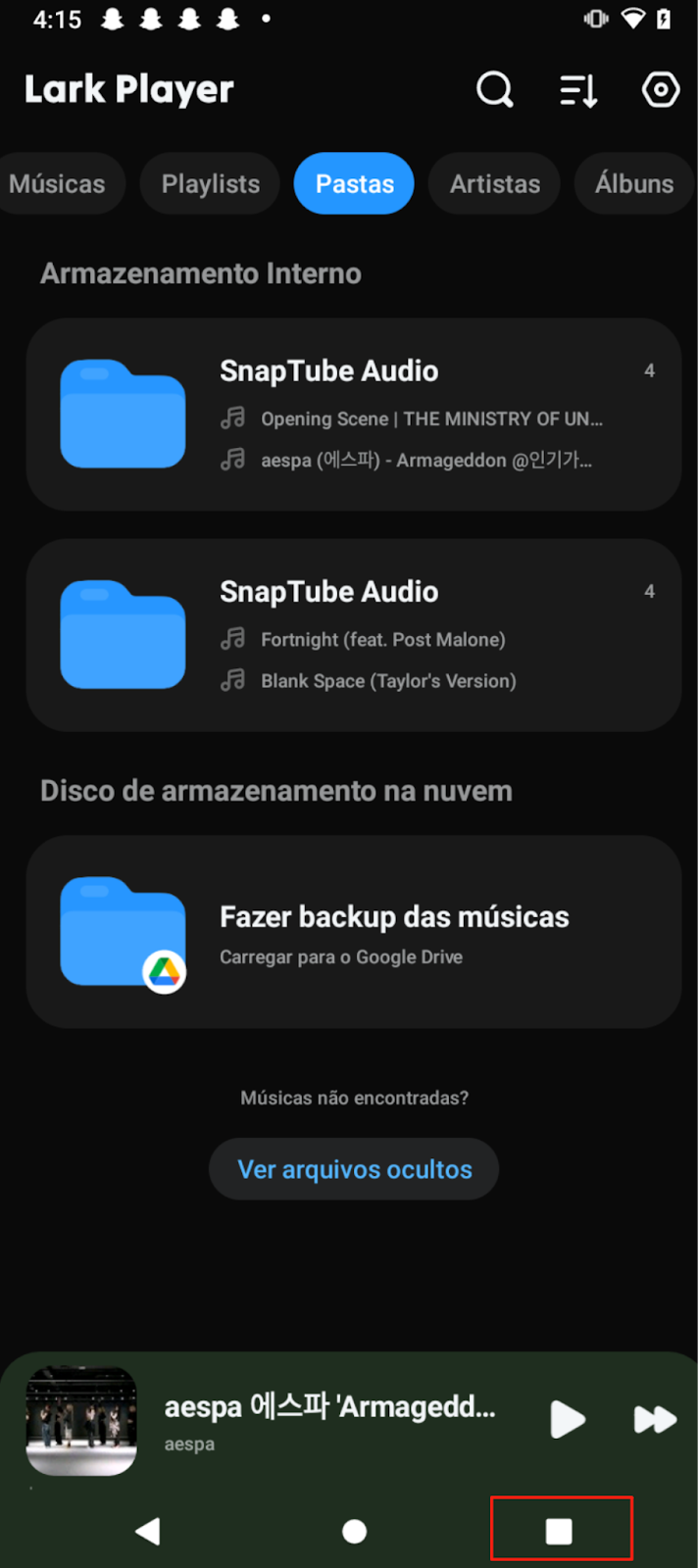Open the settings icon in header
Image resolution: width=698 pixels, height=1568 pixels.
click(x=661, y=90)
